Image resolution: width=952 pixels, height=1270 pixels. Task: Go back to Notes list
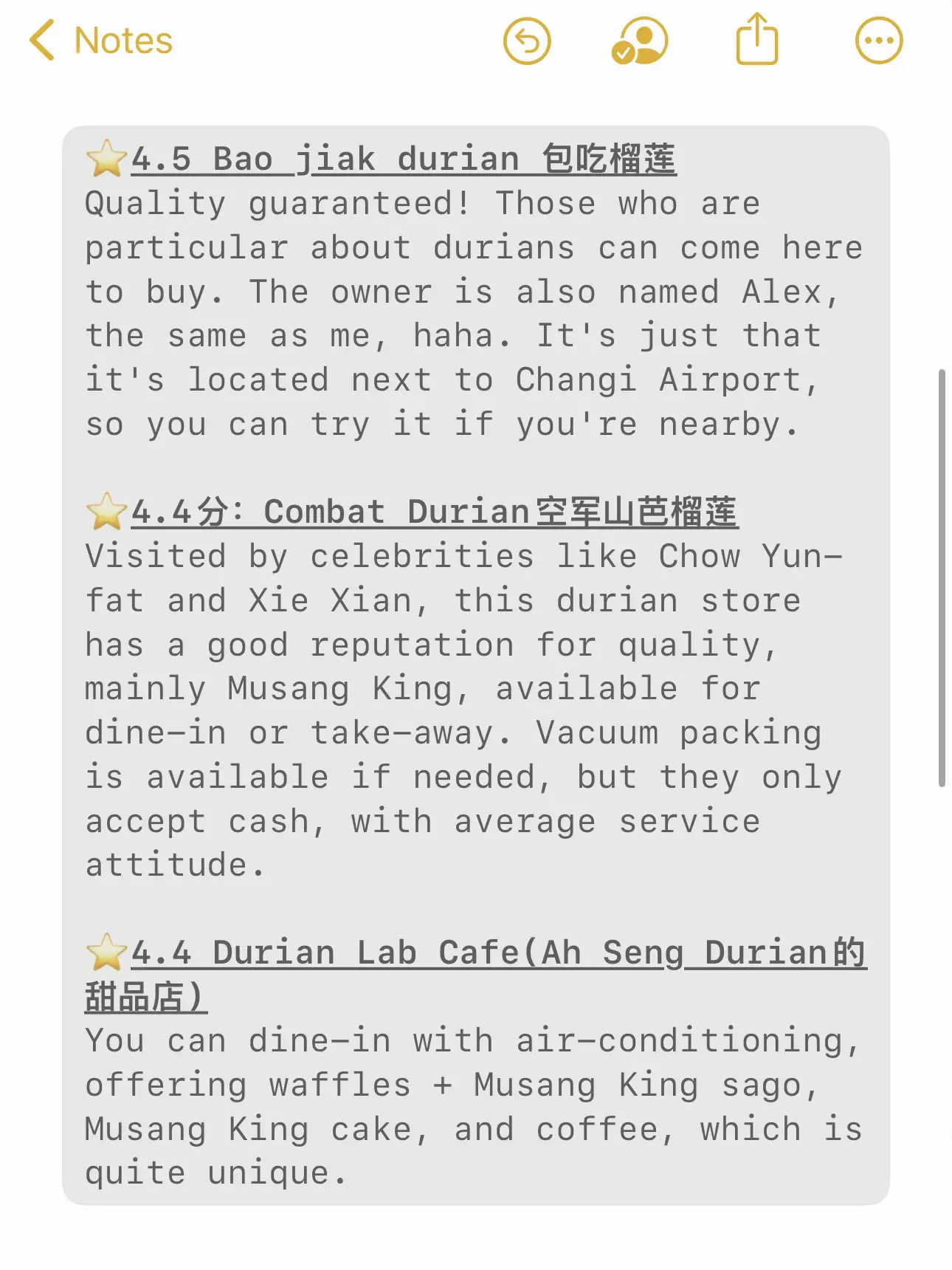pyautogui.click(x=101, y=41)
